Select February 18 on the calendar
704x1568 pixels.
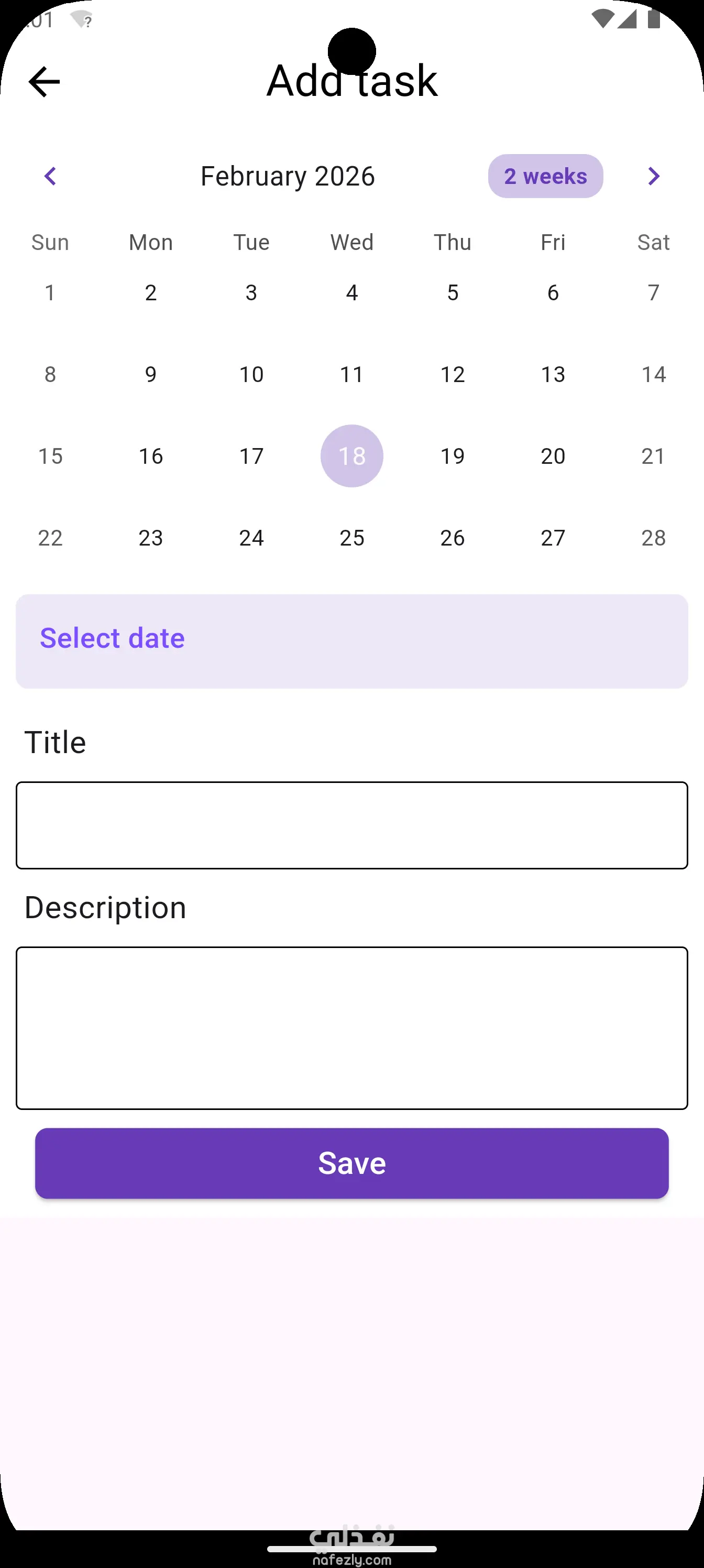point(351,456)
